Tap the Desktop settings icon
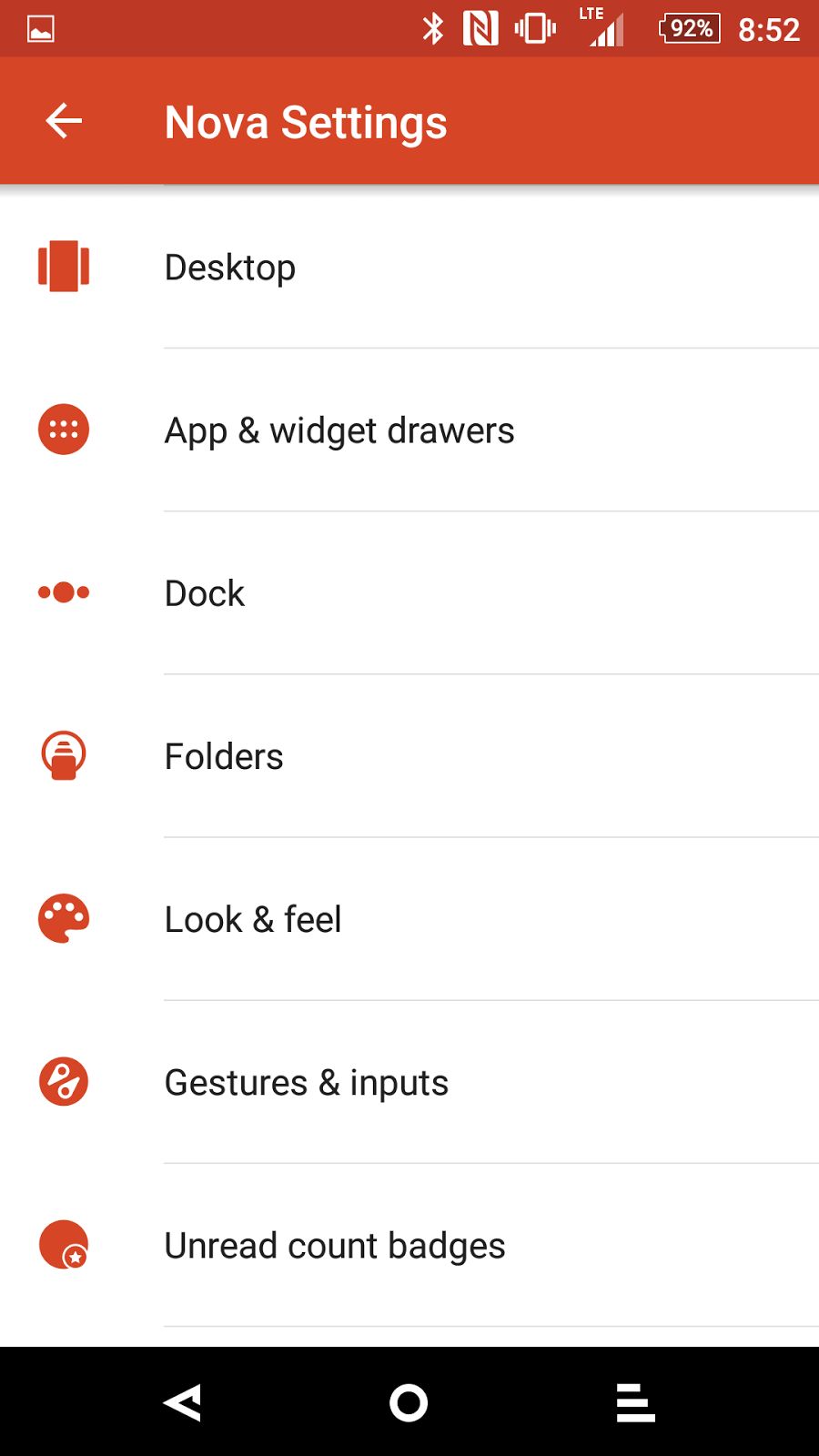The height and width of the screenshot is (1456, 819). [x=63, y=267]
